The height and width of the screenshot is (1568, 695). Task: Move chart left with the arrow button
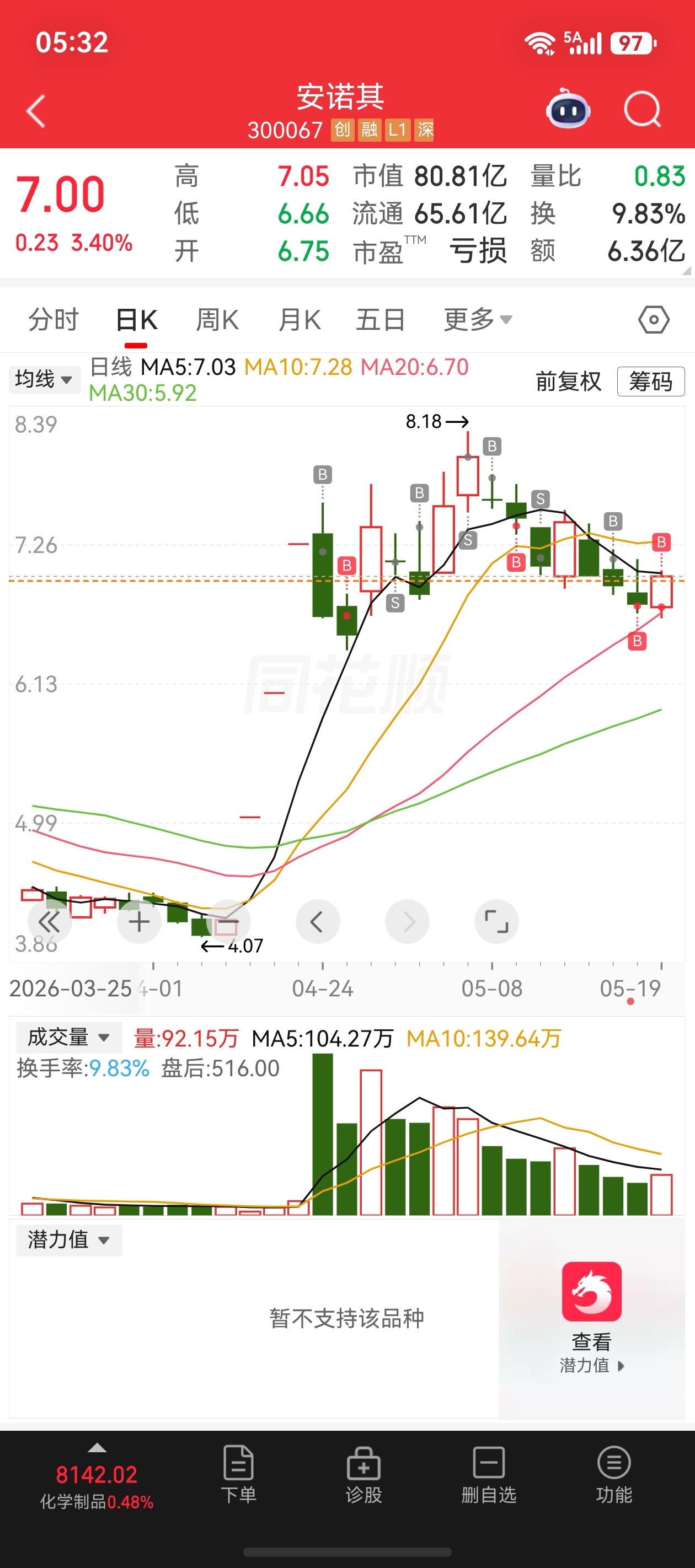[x=317, y=922]
